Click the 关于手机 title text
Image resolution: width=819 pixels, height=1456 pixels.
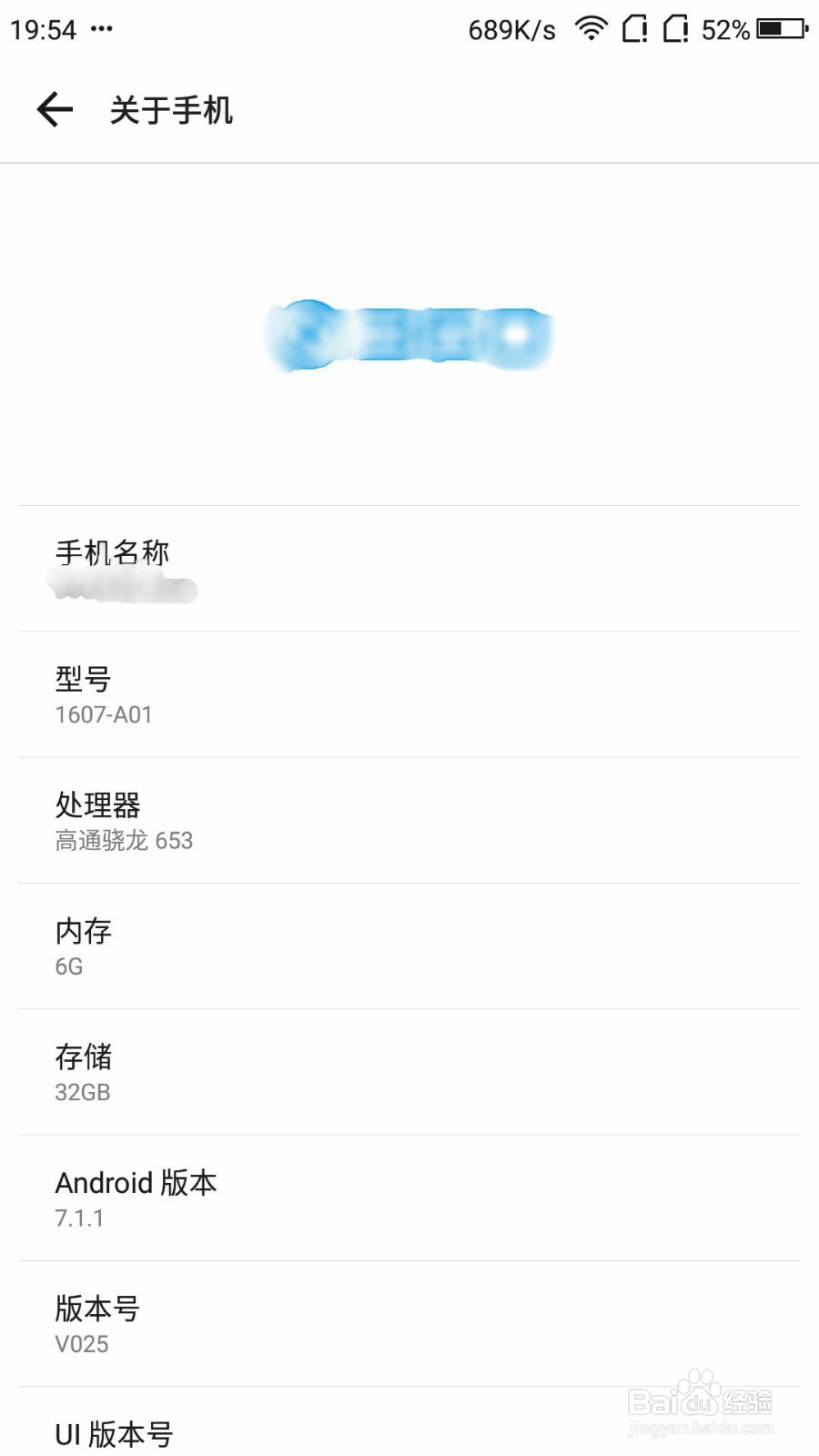click(x=170, y=110)
